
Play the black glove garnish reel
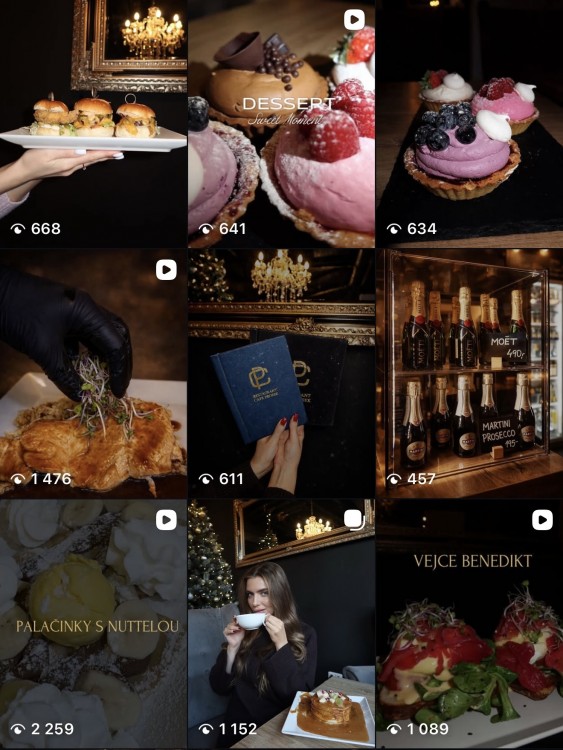[93, 374]
